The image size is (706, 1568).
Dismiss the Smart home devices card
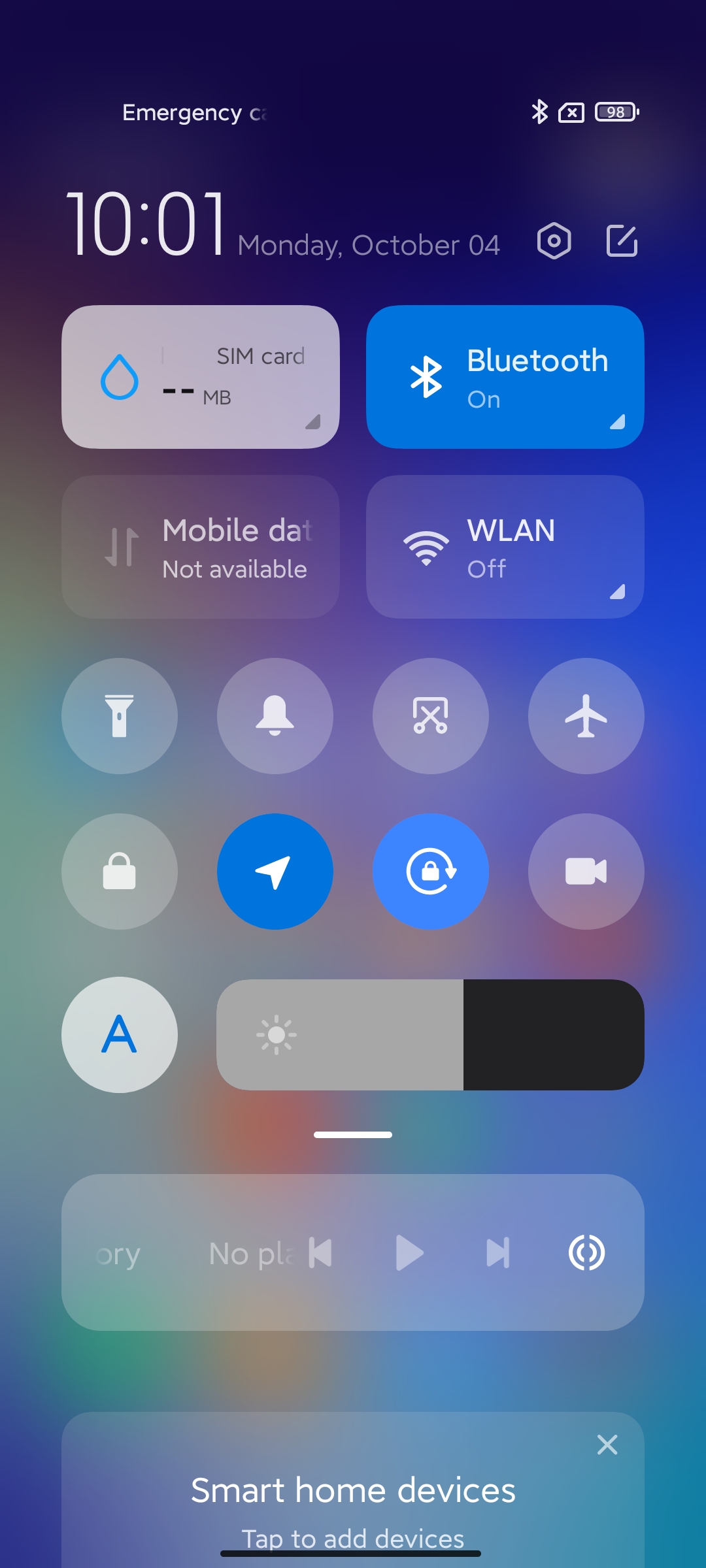click(607, 1445)
